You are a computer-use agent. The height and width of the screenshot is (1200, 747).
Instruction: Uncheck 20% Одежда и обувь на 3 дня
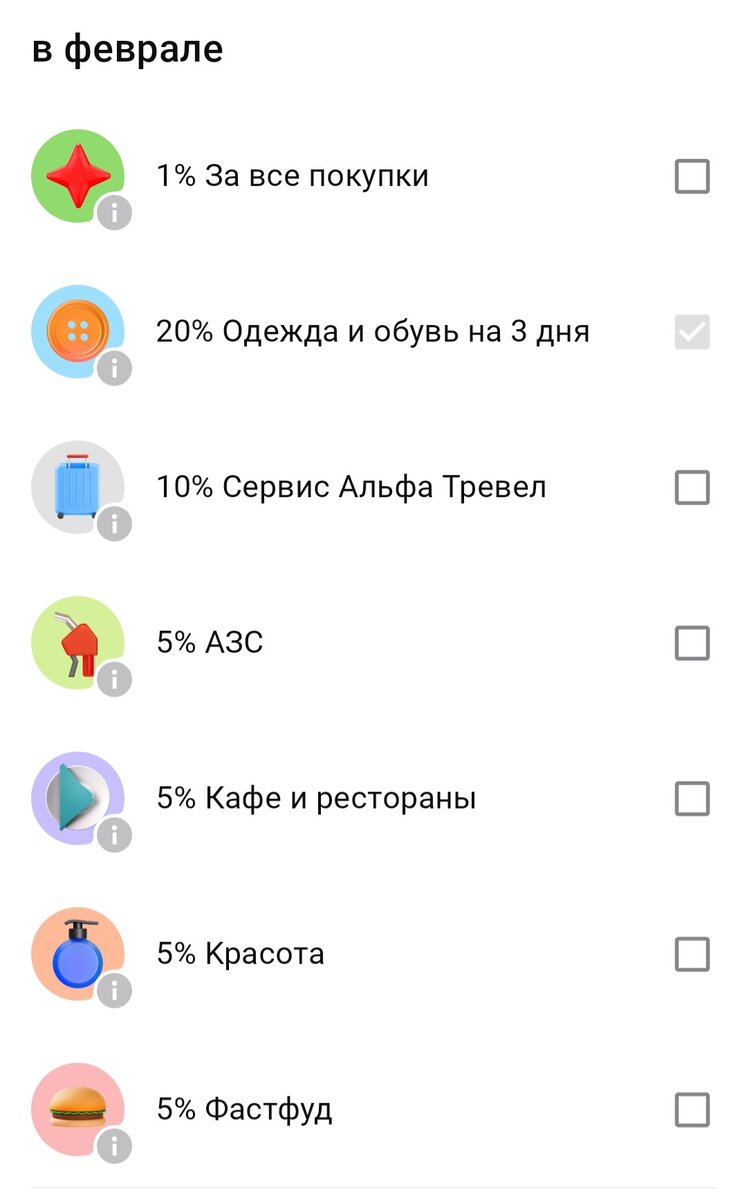point(692,332)
